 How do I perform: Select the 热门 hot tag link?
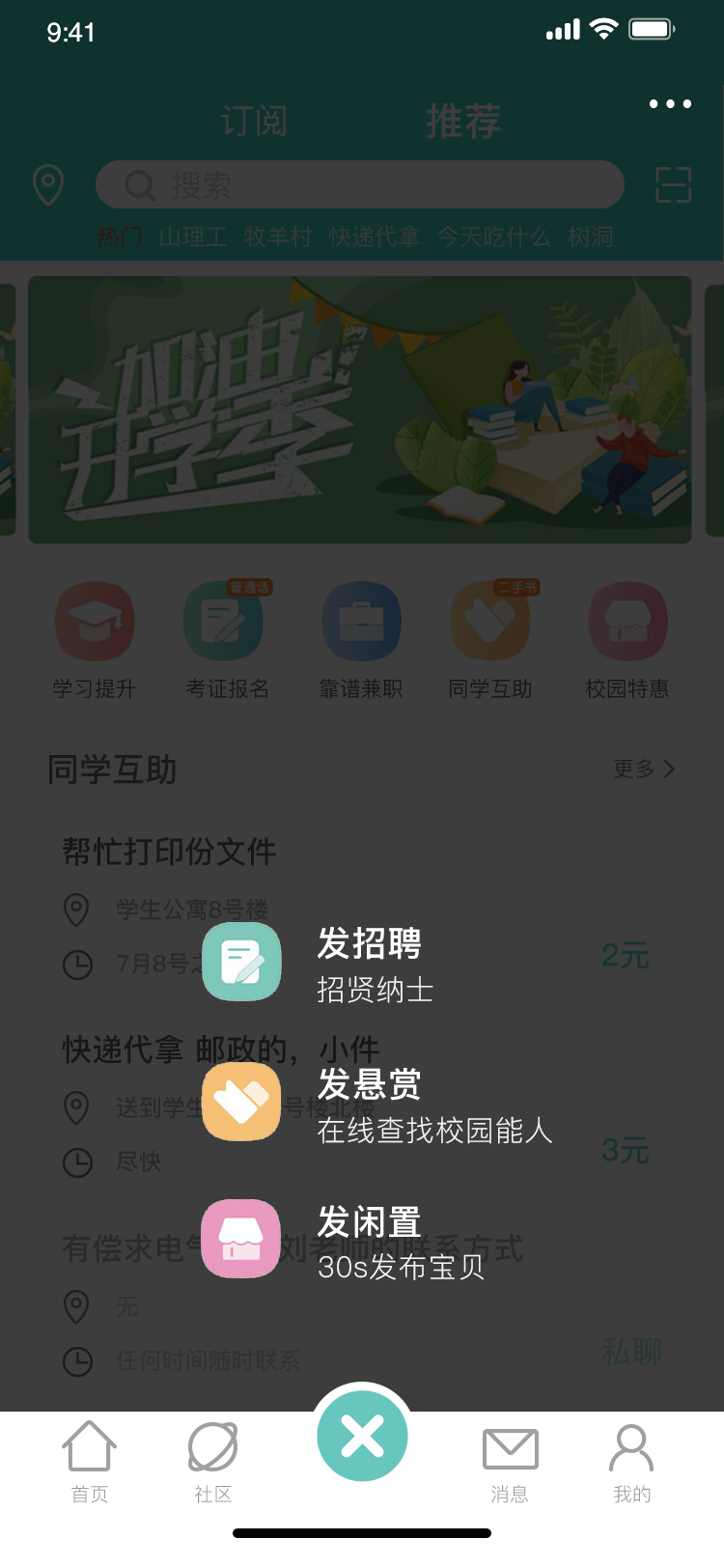[x=120, y=237]
